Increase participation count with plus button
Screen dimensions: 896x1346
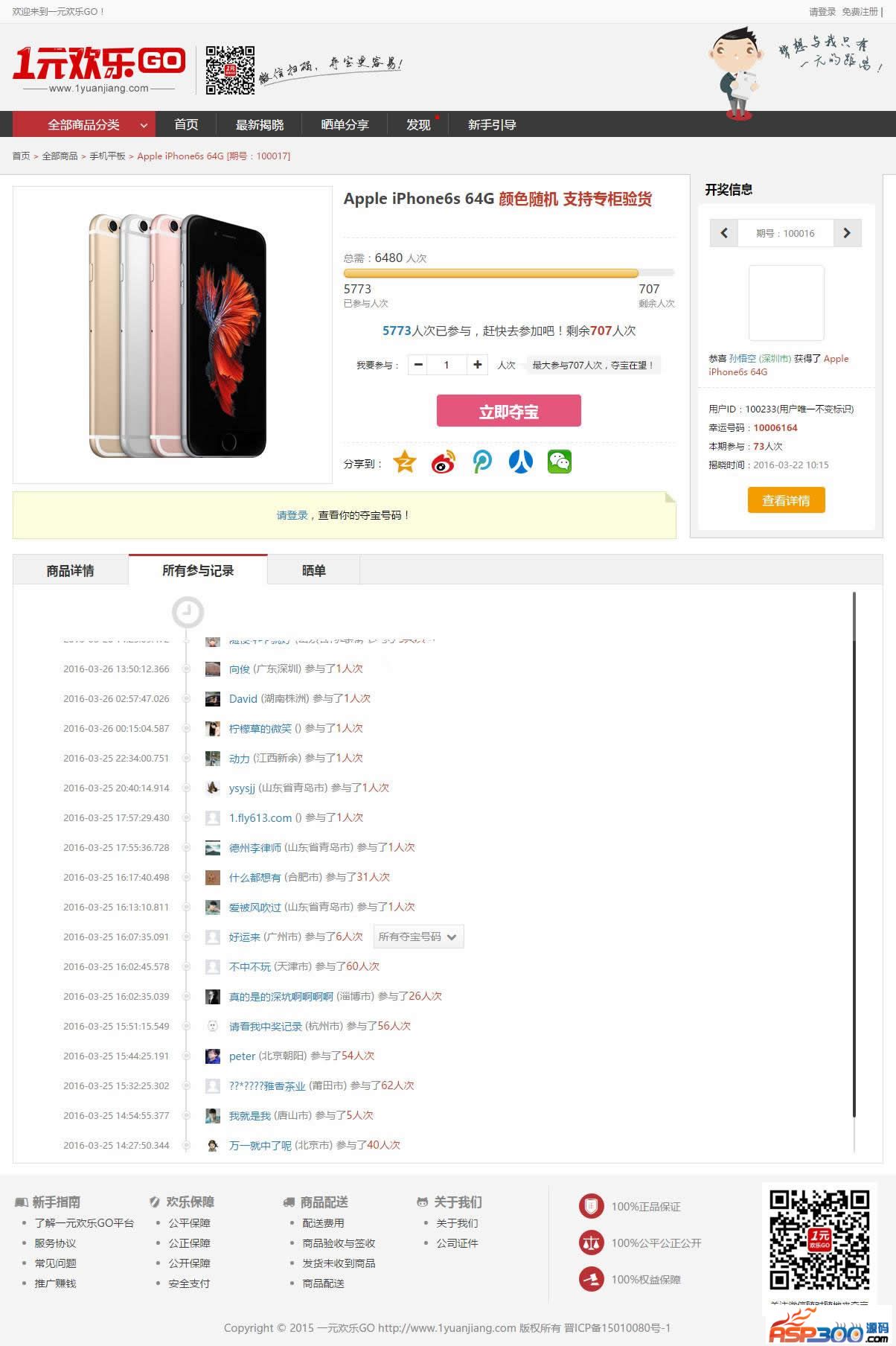point(477,365)
